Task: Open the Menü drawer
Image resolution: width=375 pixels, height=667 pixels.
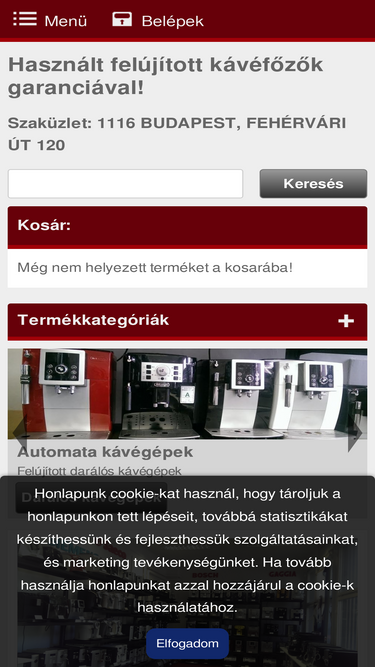Action: point(50,20)
